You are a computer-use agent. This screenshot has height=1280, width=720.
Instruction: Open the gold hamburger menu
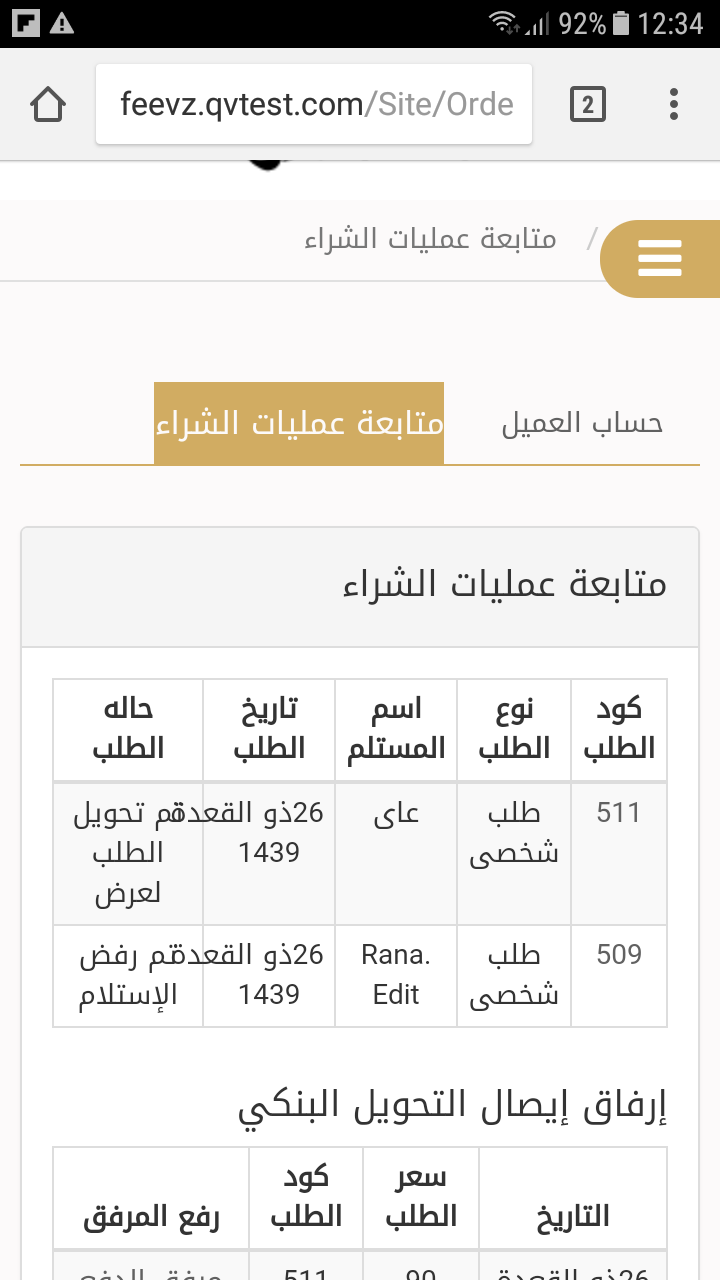(x=660, y=259)
